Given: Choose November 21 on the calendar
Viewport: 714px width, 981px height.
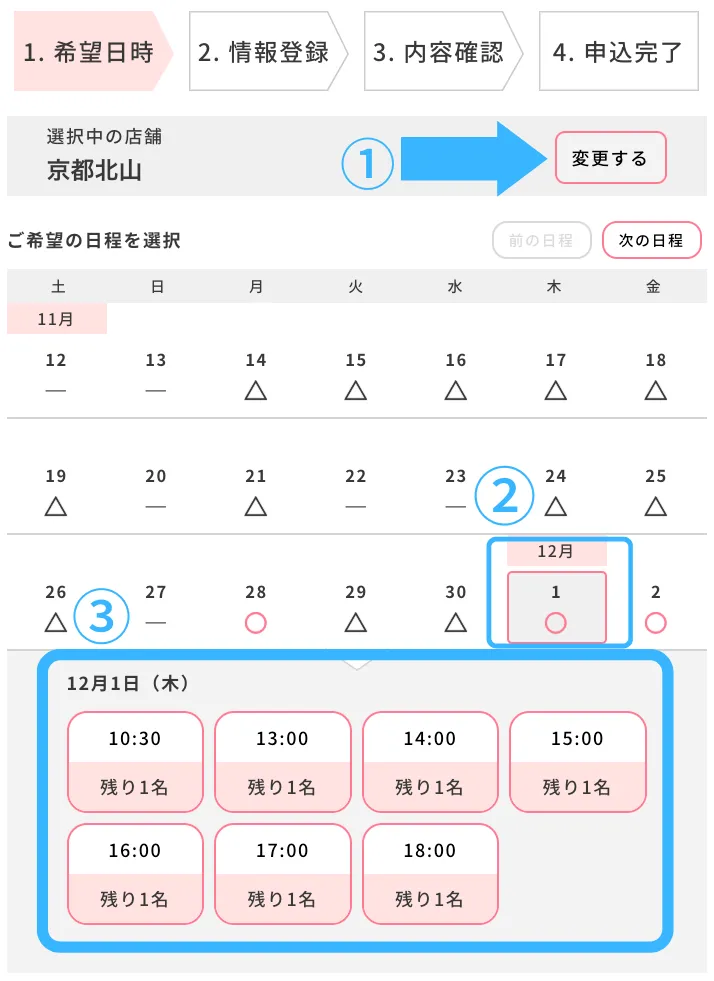Looking at the screenshot, I should click(x=256, y=492).
